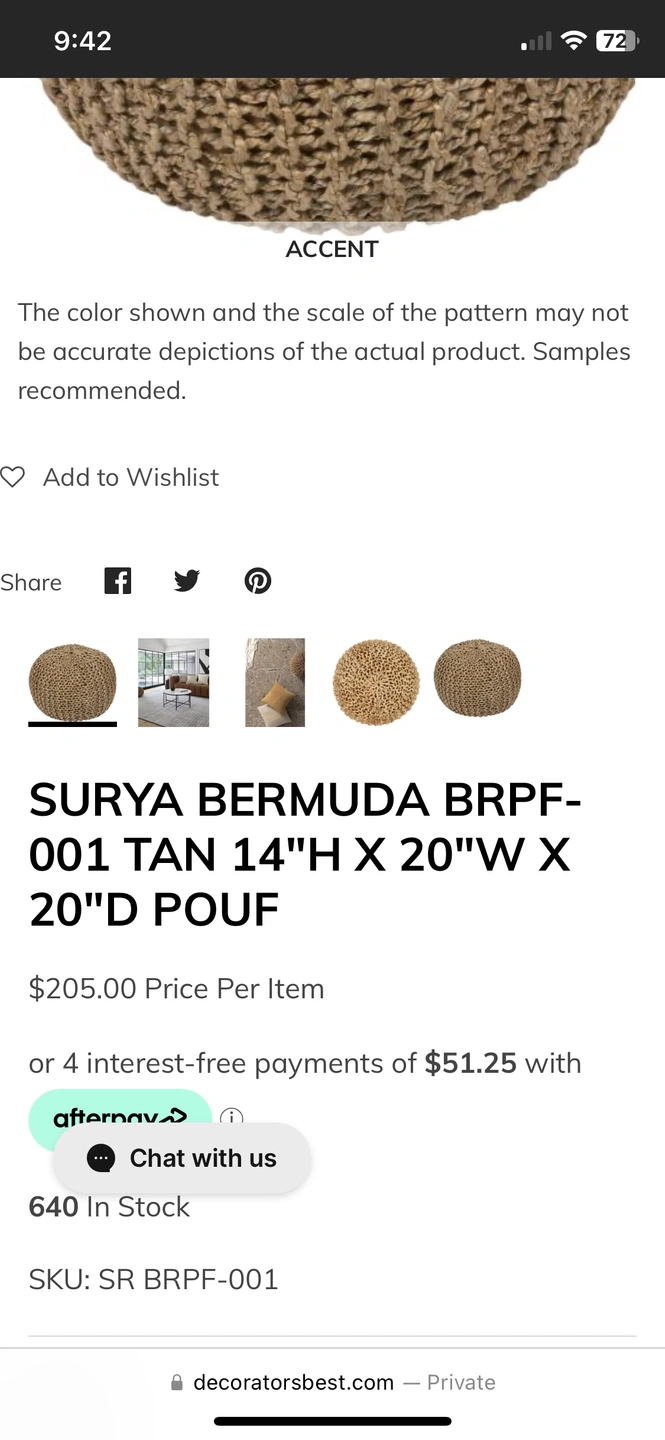Screen dimensions: 665x1440
Task: Add this pouf to Wishlist
Action: click(110, 477)
